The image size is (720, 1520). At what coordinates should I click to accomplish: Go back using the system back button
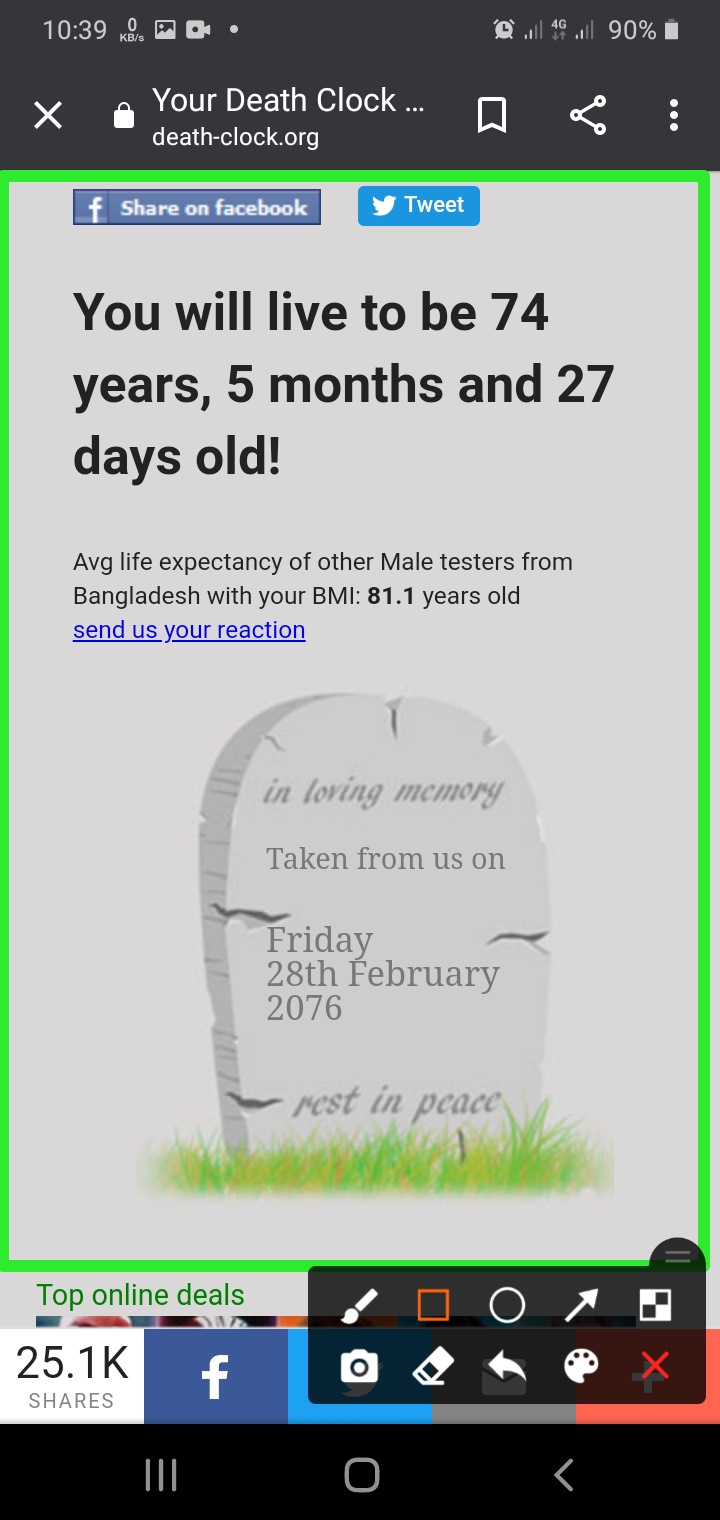pyautogui.click(x=564, y=1474)
